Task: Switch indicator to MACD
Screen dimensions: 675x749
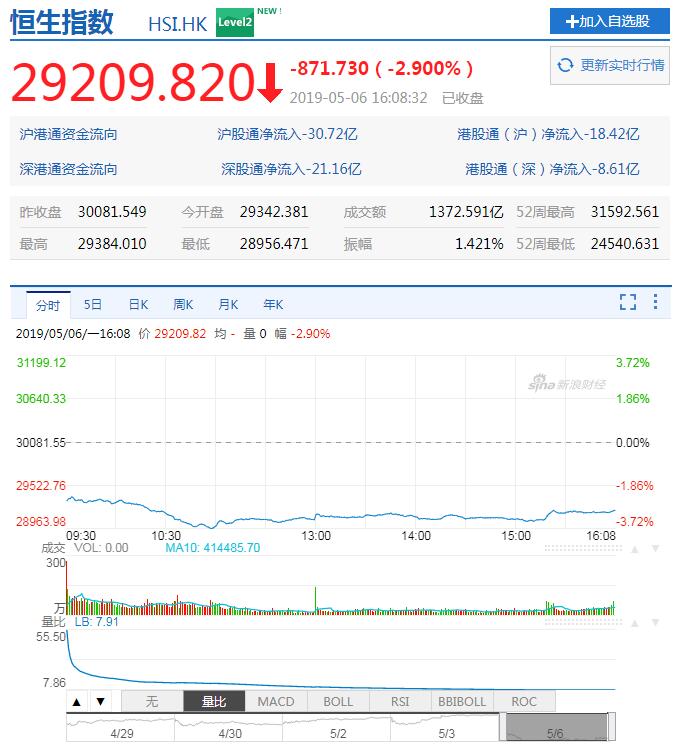Action: (275, 701)
